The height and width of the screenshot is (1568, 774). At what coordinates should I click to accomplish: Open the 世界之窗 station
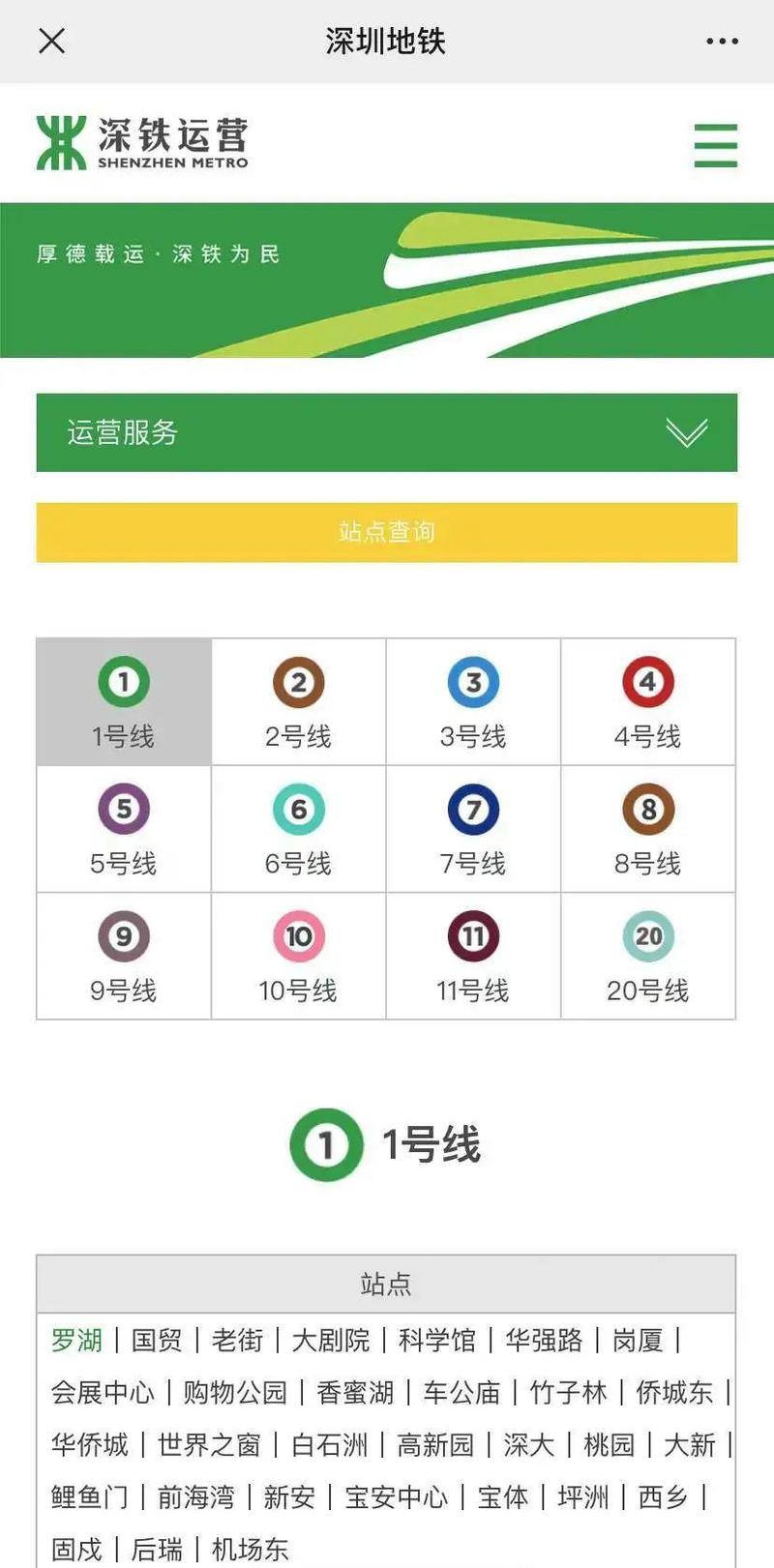(209, 1445)
